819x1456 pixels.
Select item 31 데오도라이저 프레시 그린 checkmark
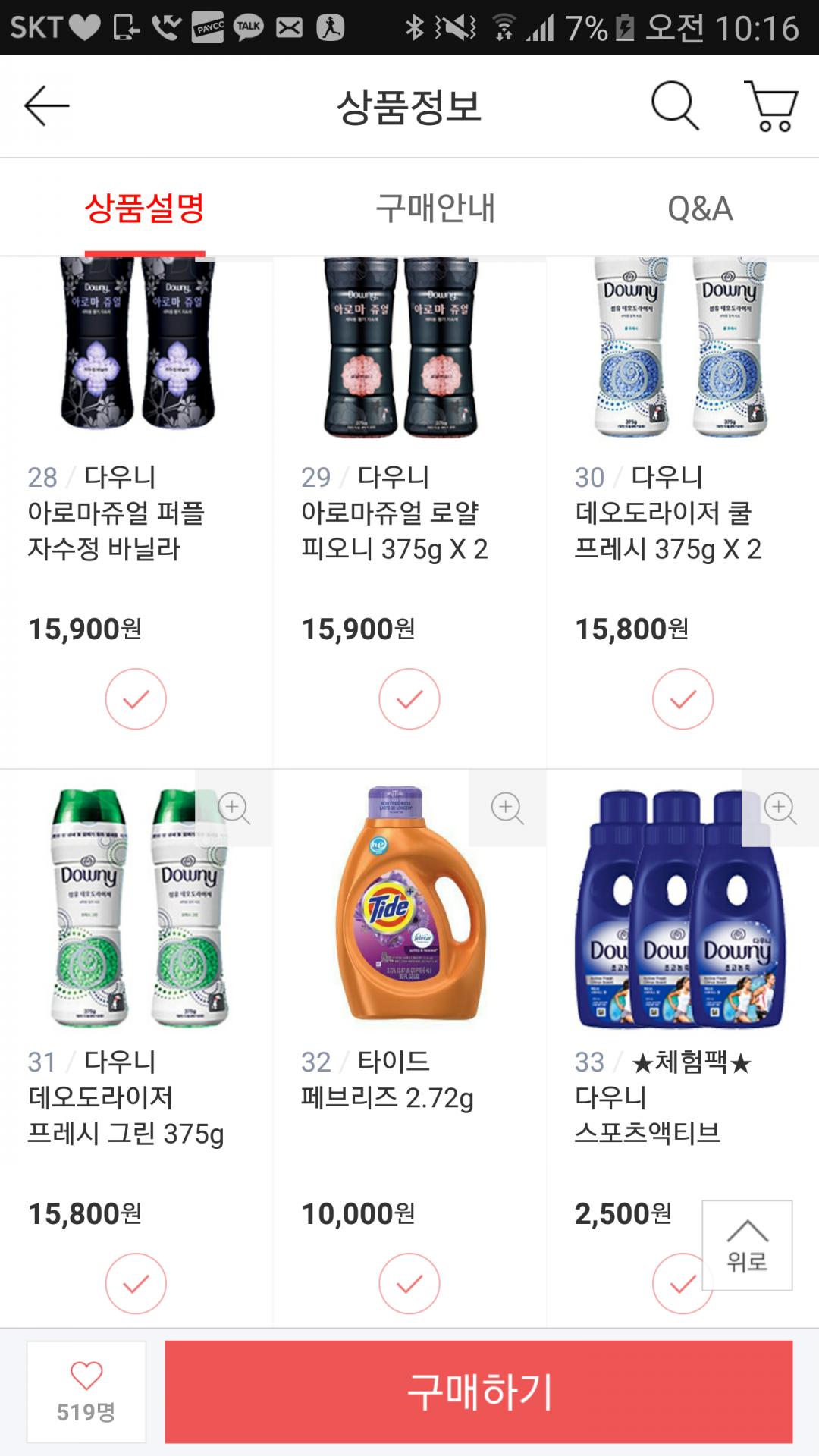pos(136,1283)
